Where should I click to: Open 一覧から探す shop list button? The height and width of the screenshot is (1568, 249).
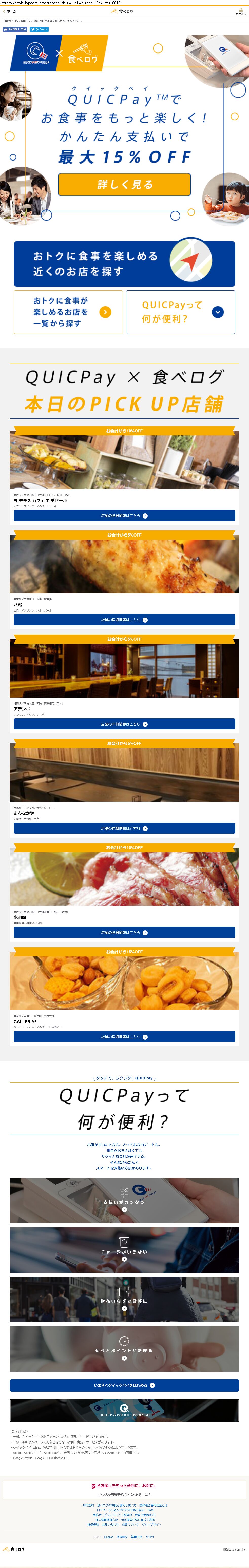click(x=68, y=312)
